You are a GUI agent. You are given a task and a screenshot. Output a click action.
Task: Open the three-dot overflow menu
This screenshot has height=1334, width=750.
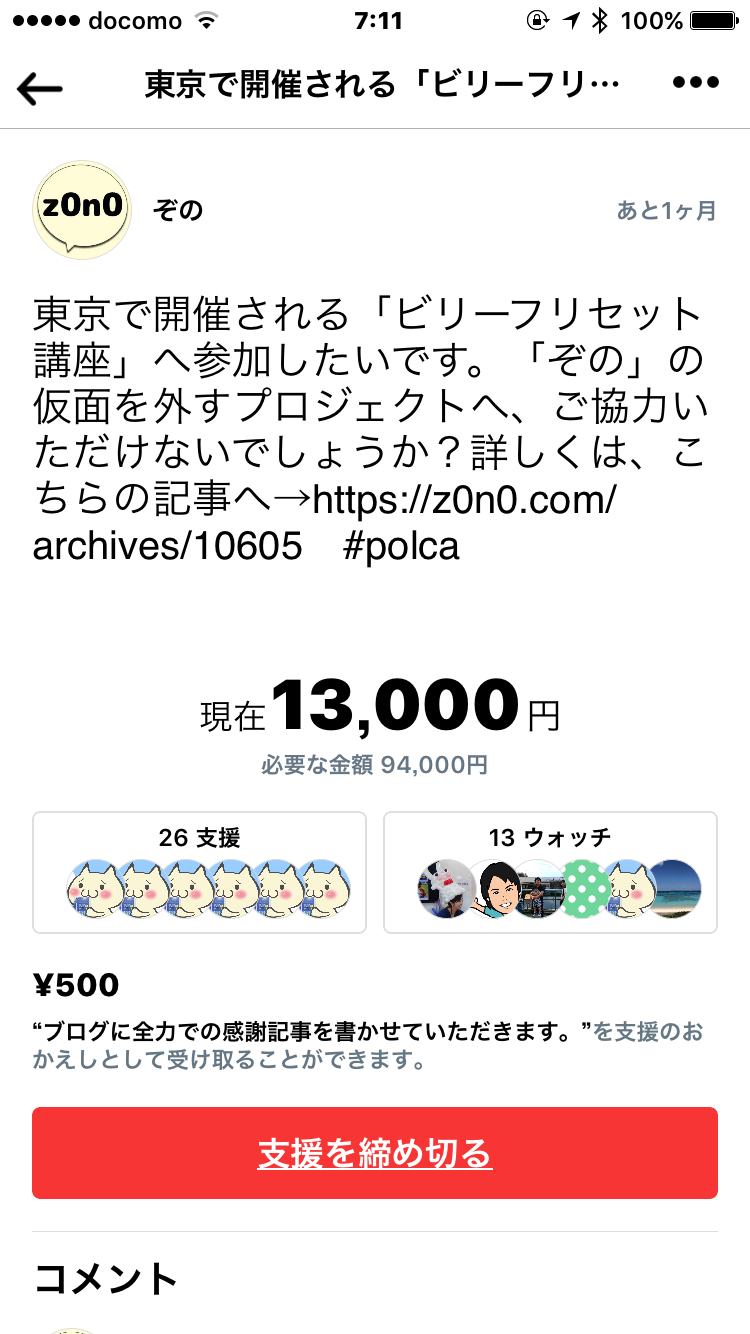(x=696, y=83)
